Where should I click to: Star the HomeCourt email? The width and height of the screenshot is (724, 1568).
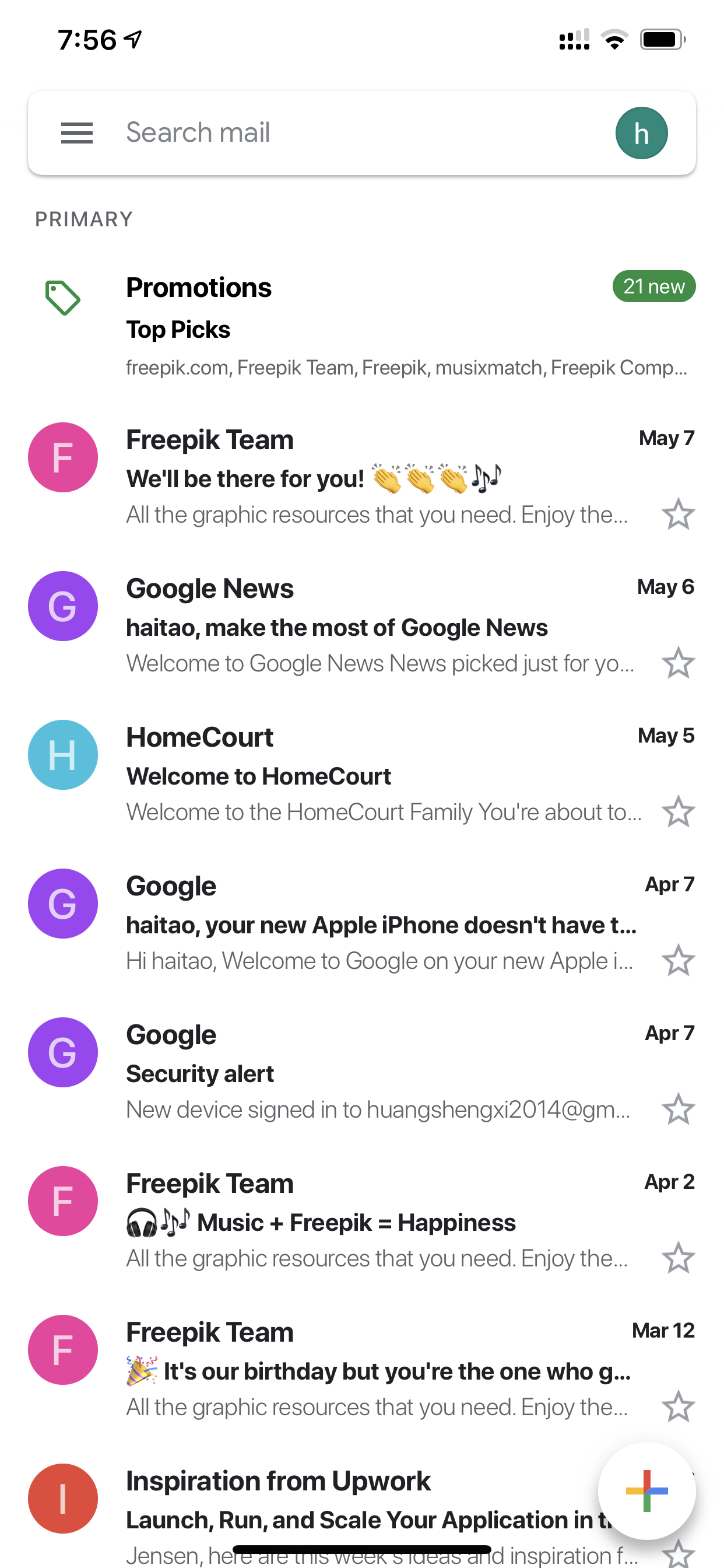click(x=678, y=811)
